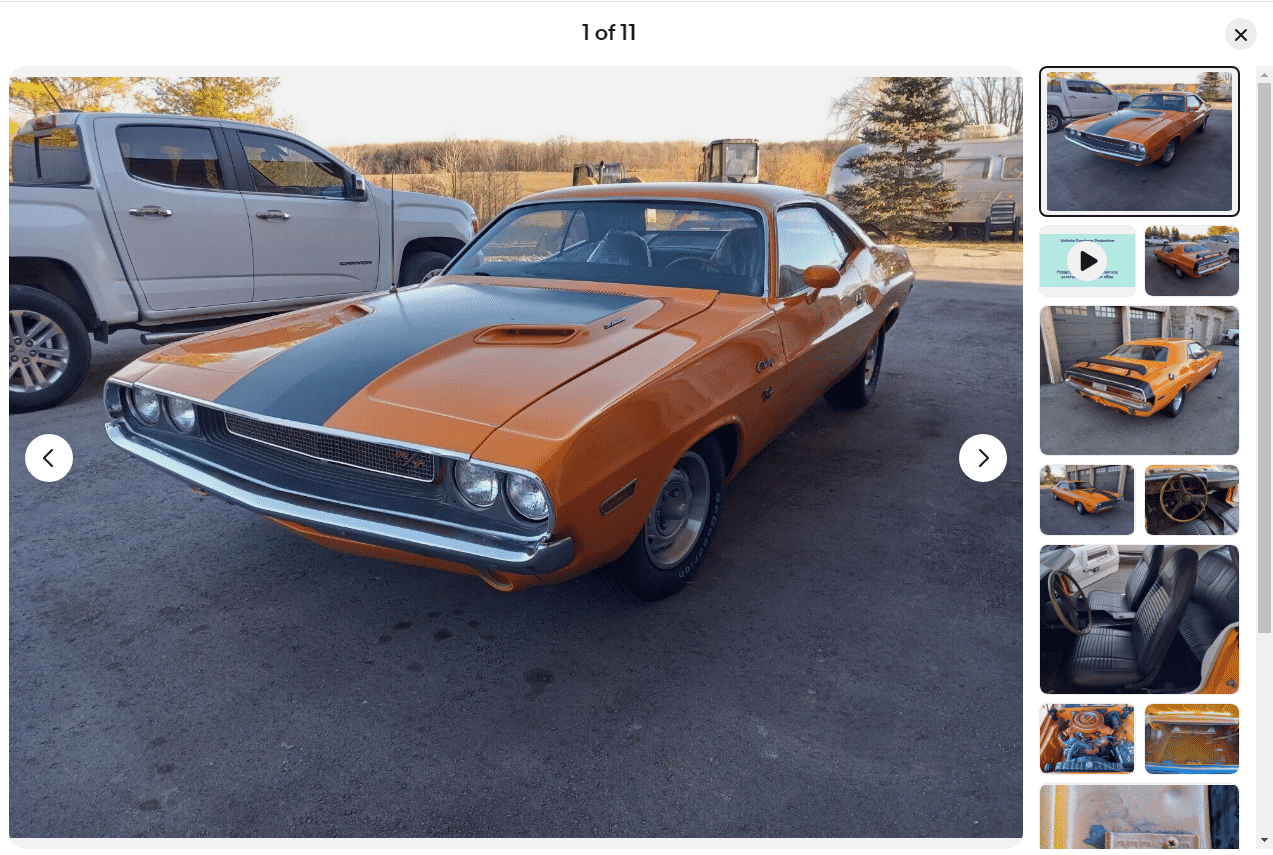Open the small side view garage thumbnail
Image resolution: width=1273 pixels, height=855 pixels.
pyautogui.click(x=1087, y=500)
